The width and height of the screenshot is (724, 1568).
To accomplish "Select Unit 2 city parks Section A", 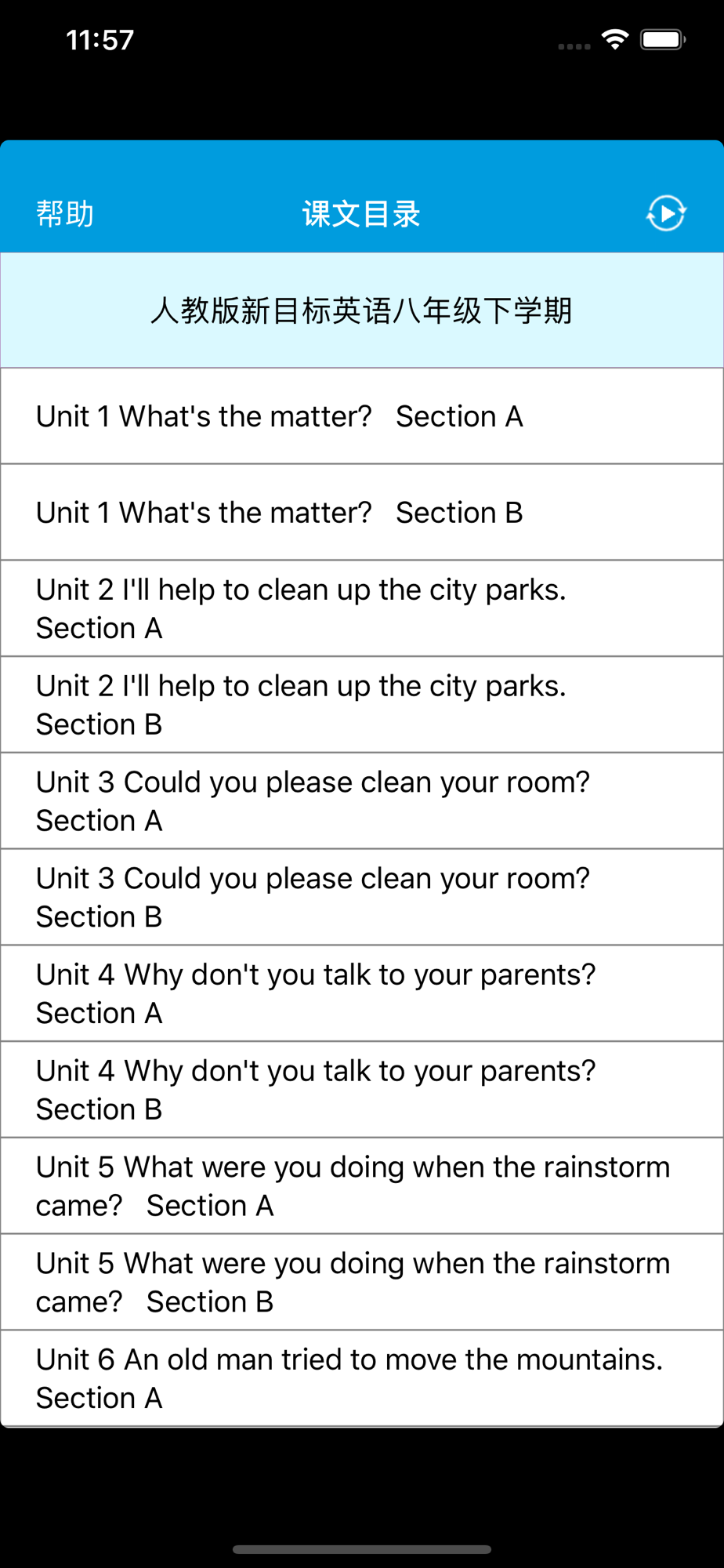I will tap(362, 609).
